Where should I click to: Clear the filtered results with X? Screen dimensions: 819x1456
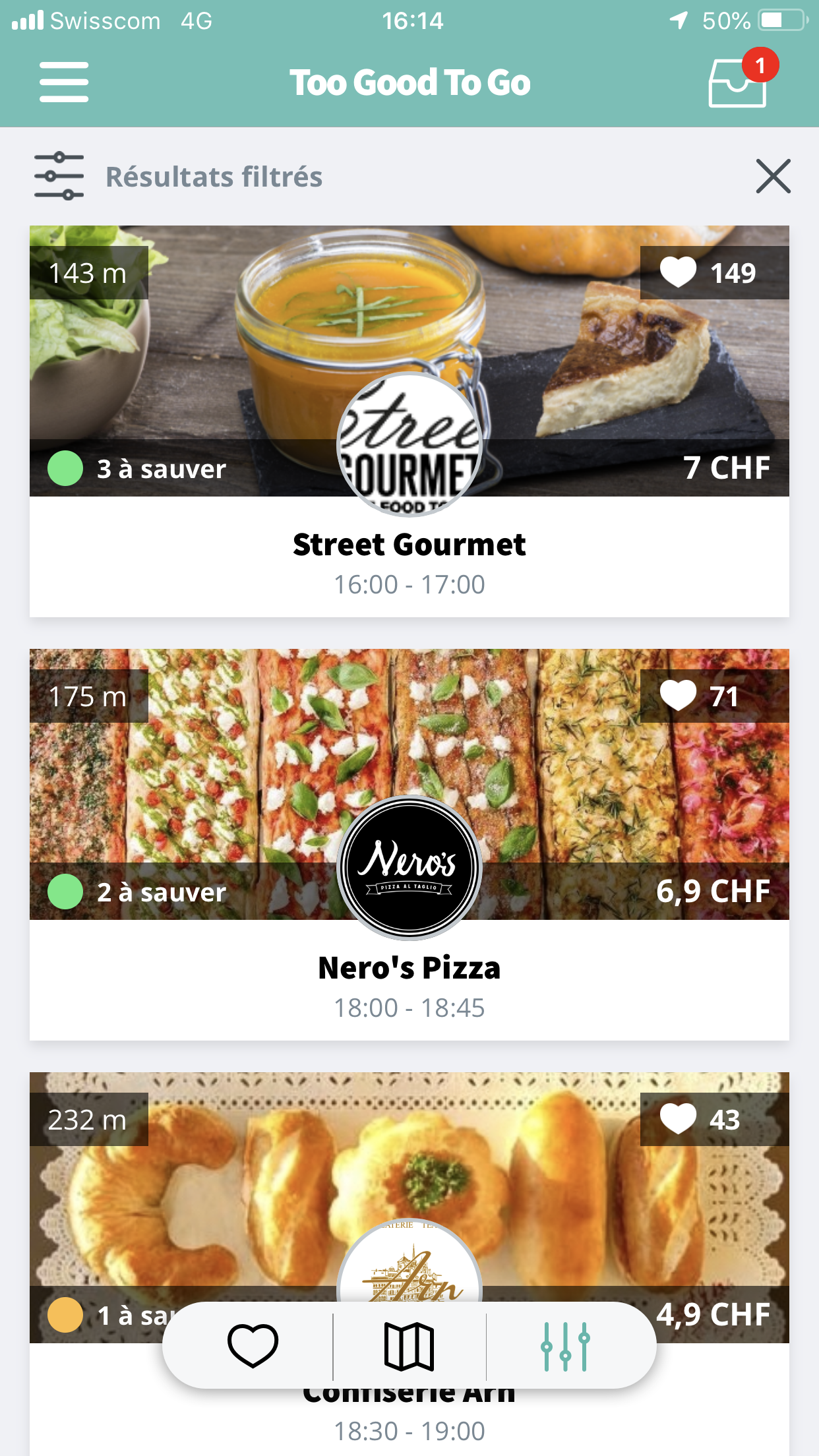click(773, 176)
